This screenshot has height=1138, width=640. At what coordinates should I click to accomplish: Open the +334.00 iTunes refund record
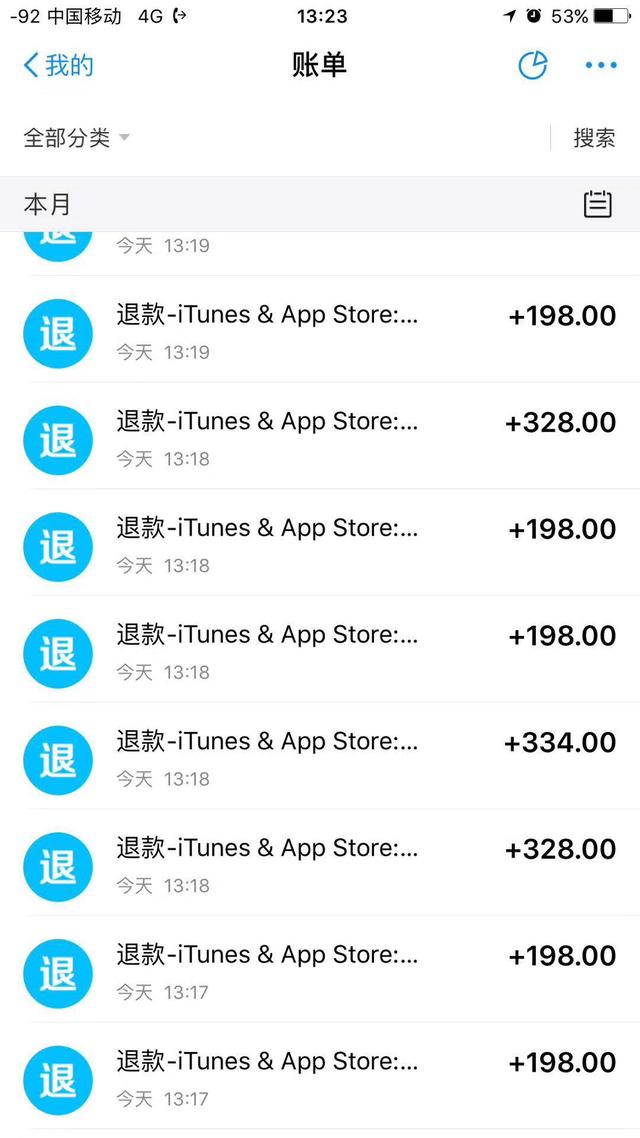point(320,756)
